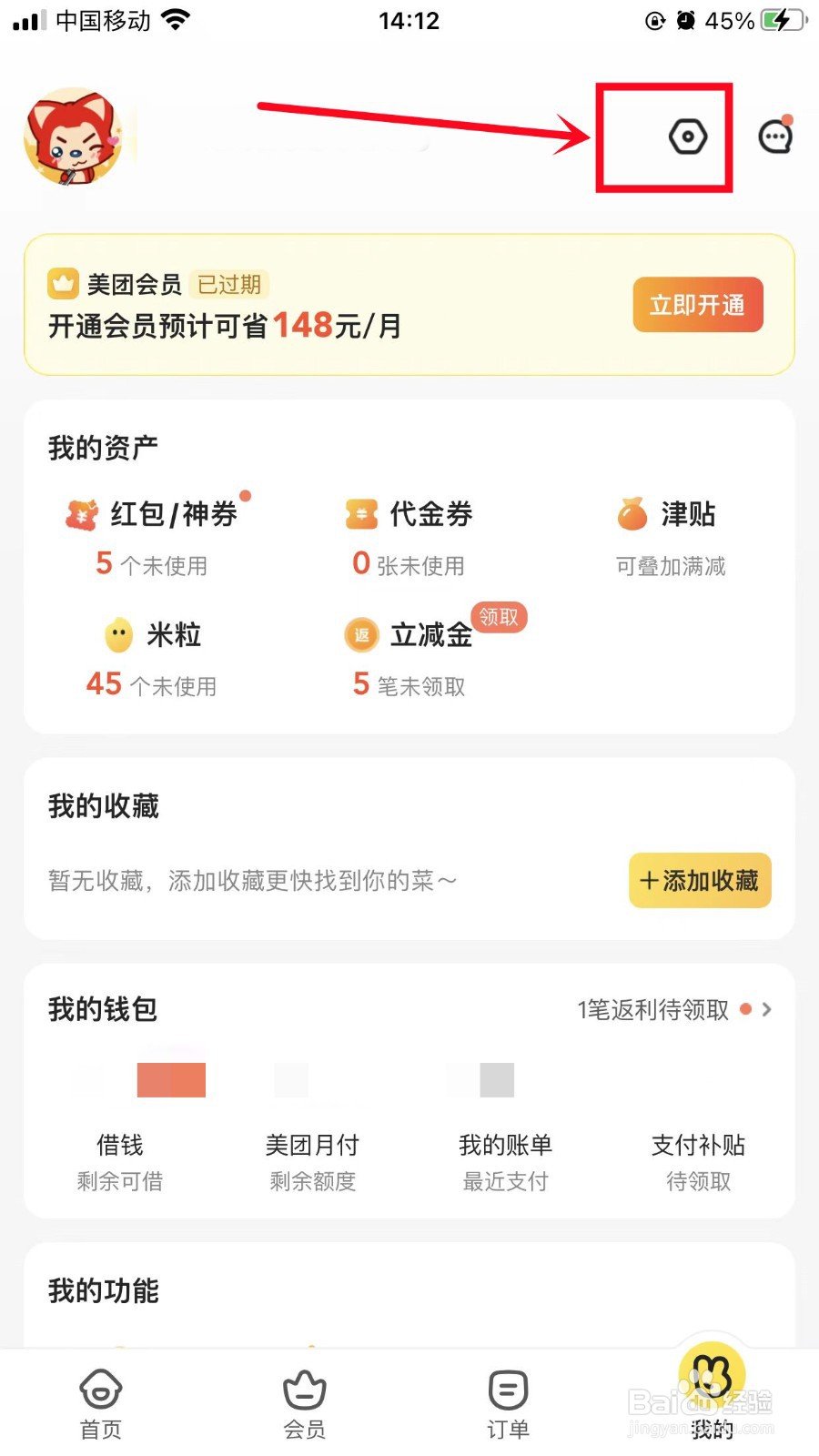Viewport: 819px width, 1456px height.
Task: Open the 米粒 points icon
Action: point(116,634)
